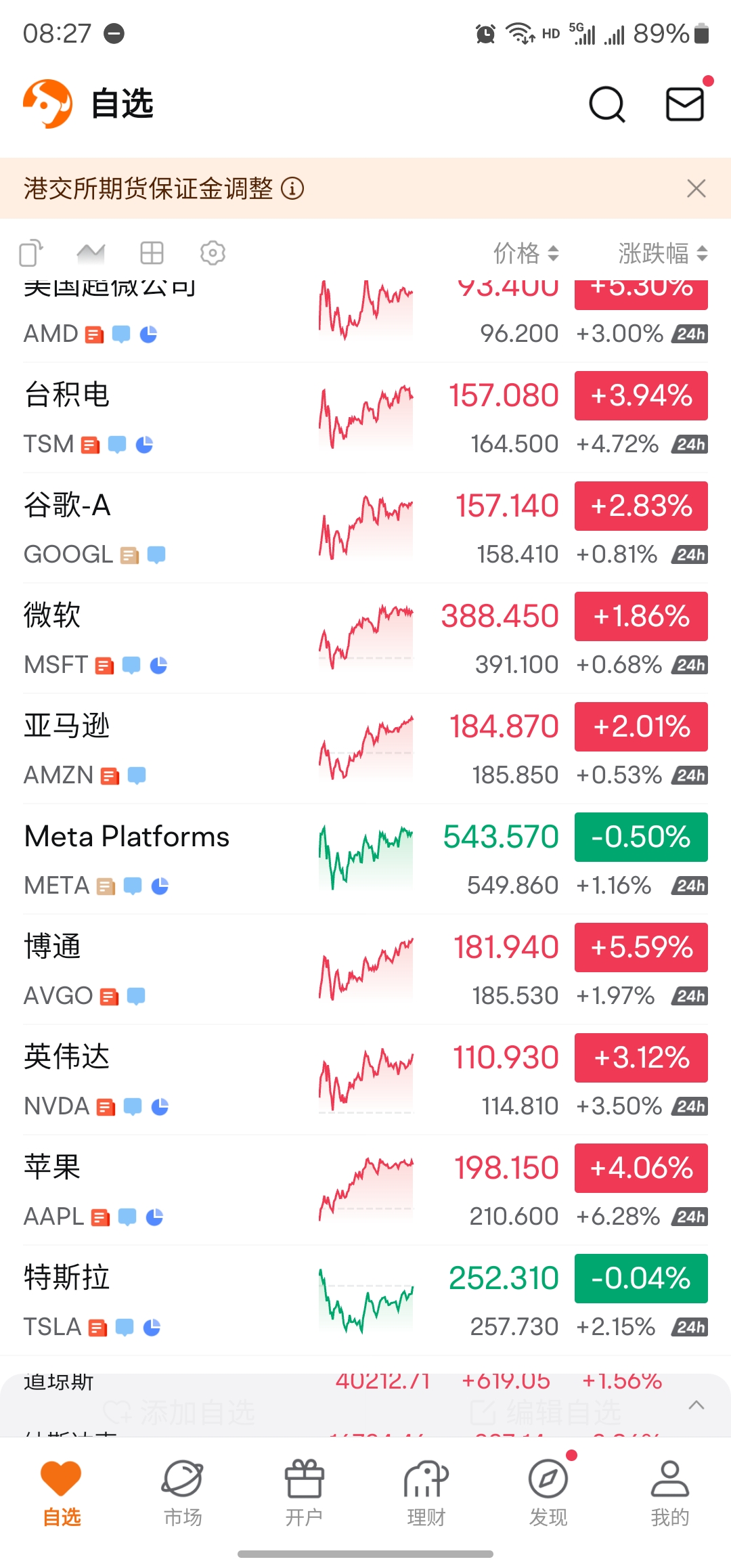Viewport: 731px width, 1568px height.
Task: Open the search magnifier icon
Action: point(607,104)
